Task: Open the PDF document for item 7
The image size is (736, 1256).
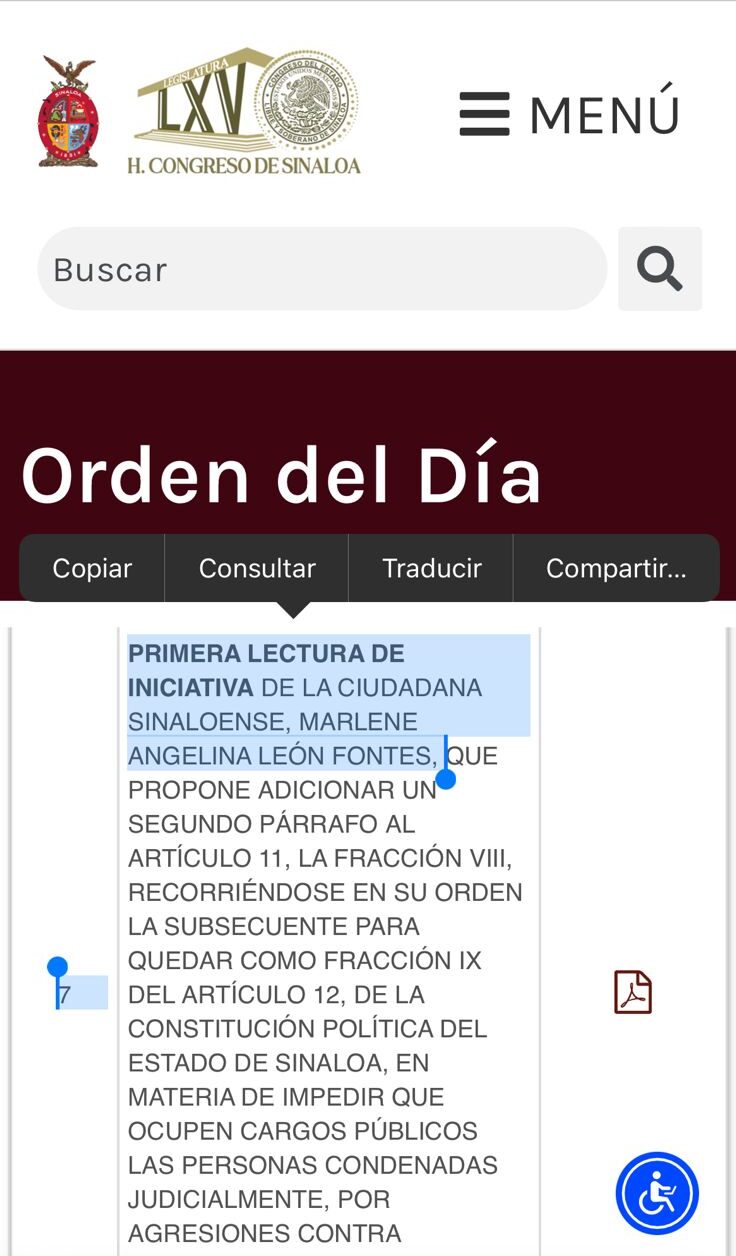Action: (633, 993)
